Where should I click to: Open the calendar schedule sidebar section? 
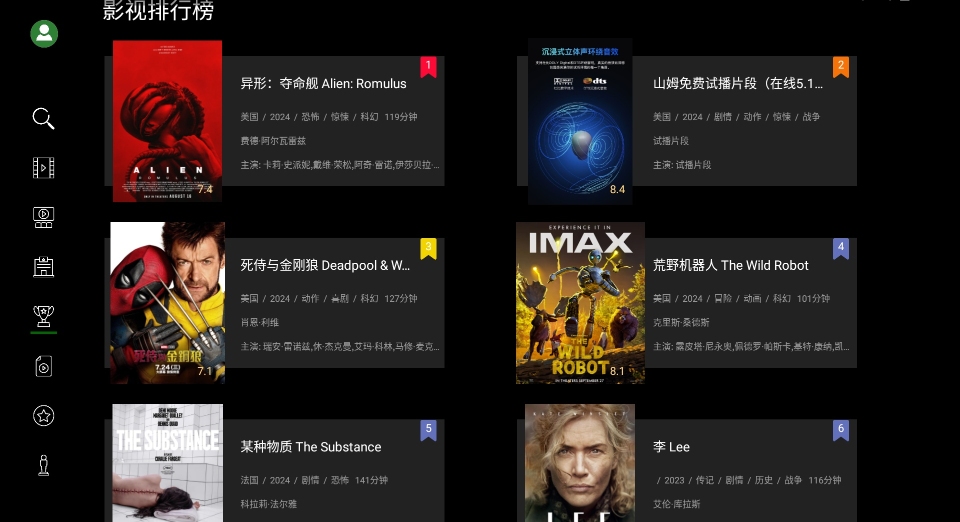[43, 267]
